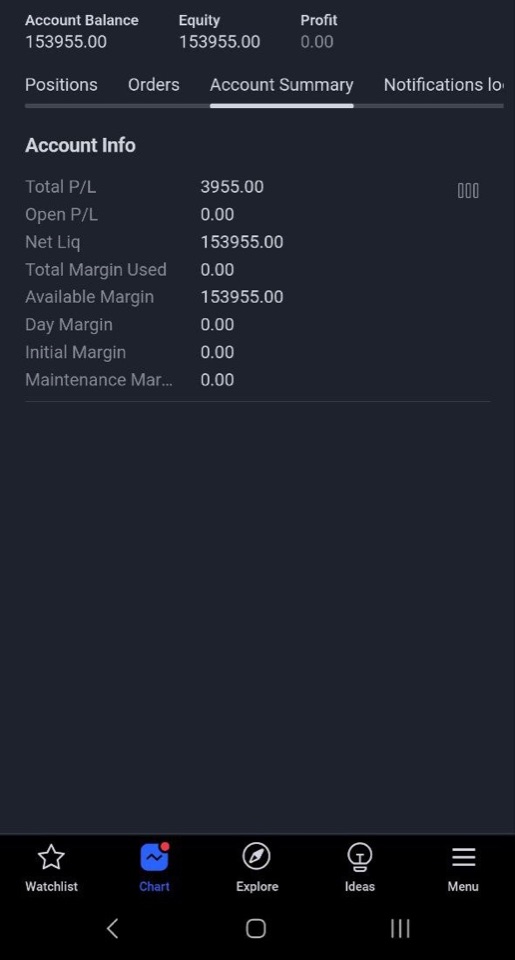Open the Notifications log tab

pyautogui.click(x=443, y=84)
